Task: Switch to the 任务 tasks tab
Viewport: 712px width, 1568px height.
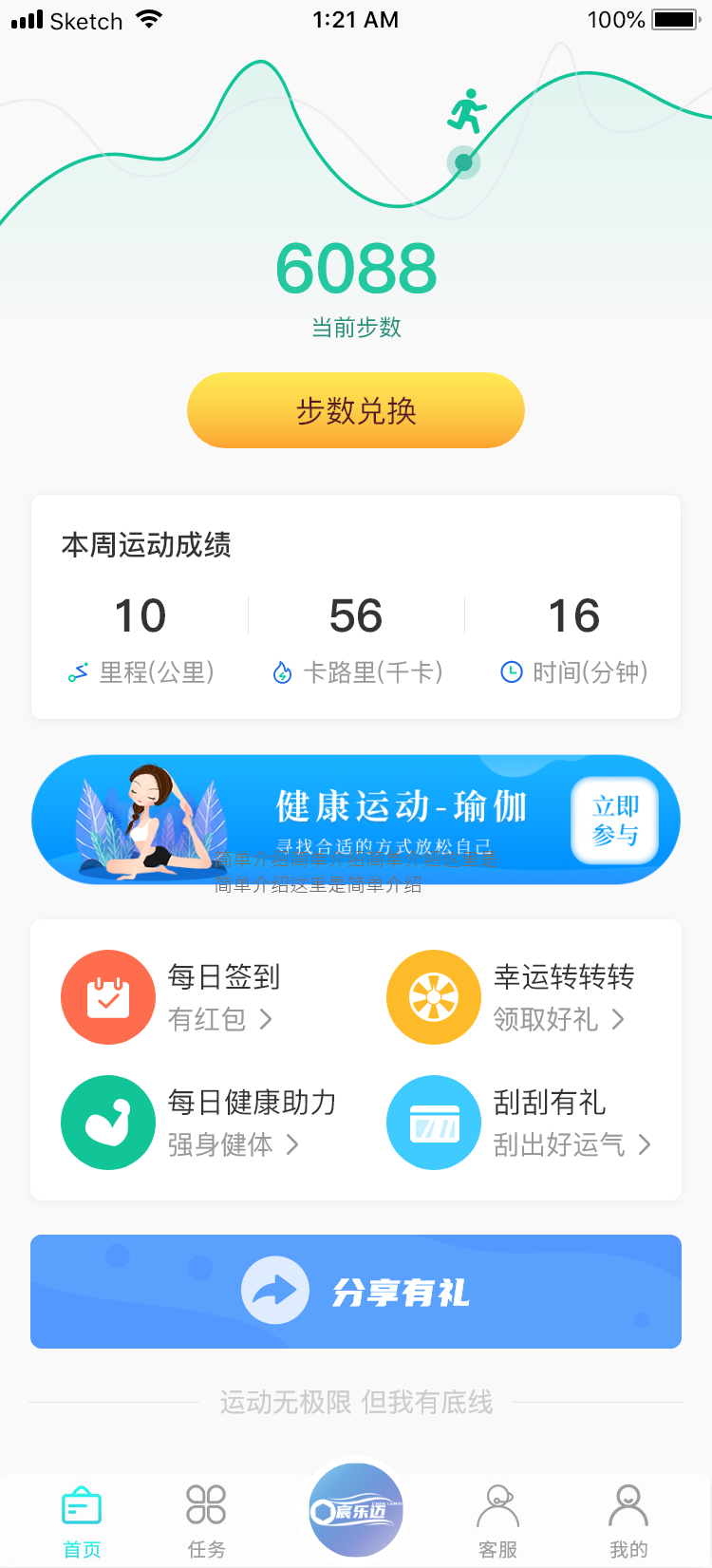Action: (x=206, y=1521)
